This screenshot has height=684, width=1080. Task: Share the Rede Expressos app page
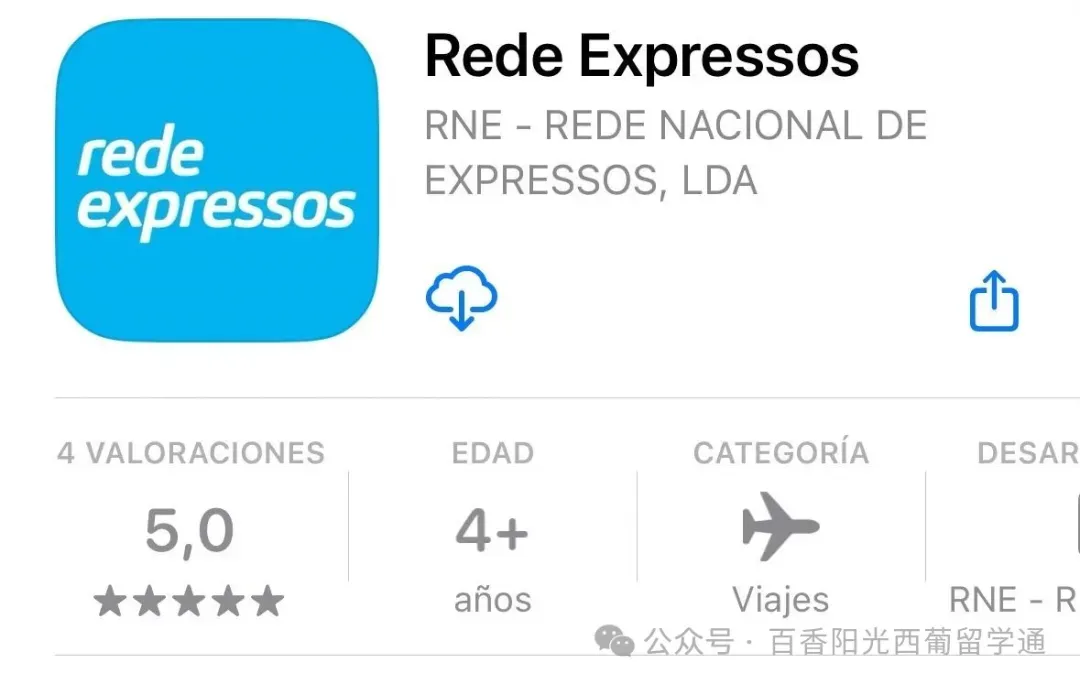click(x=994, y=300)
